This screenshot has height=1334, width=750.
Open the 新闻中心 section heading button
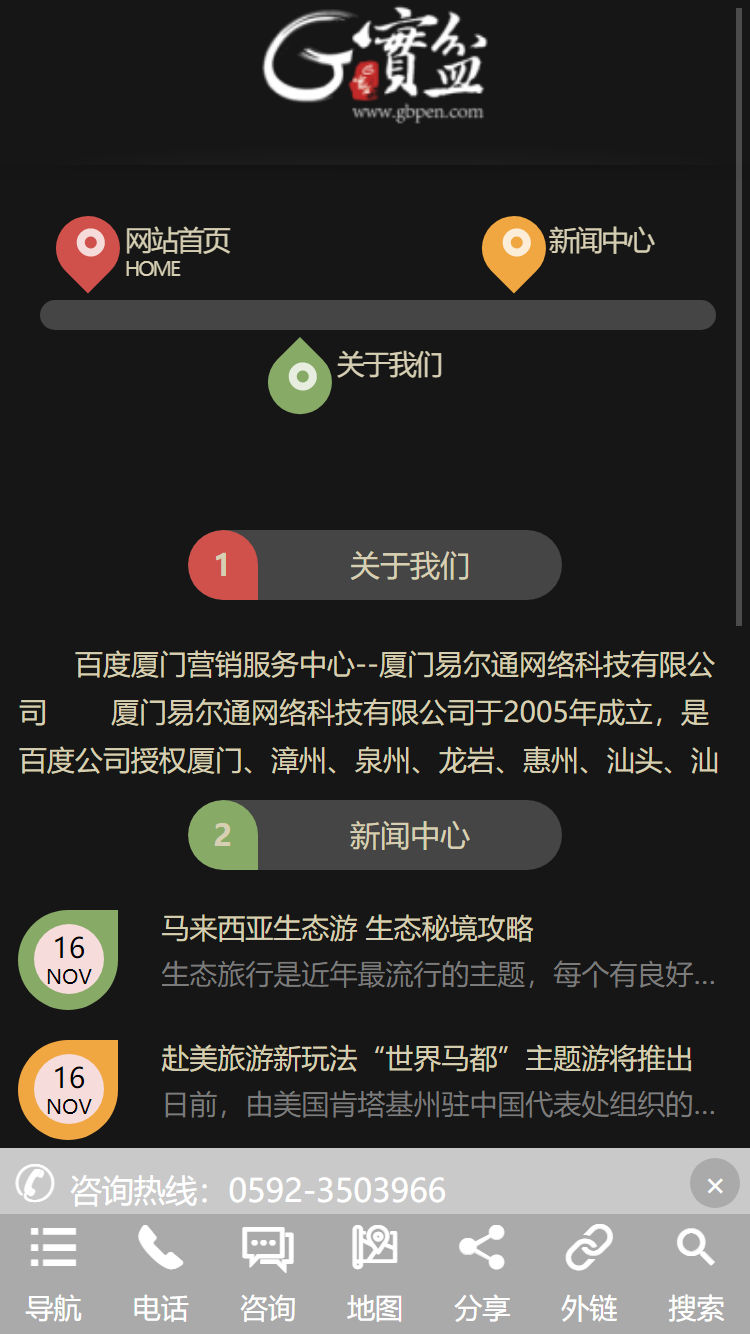point(375,835)
